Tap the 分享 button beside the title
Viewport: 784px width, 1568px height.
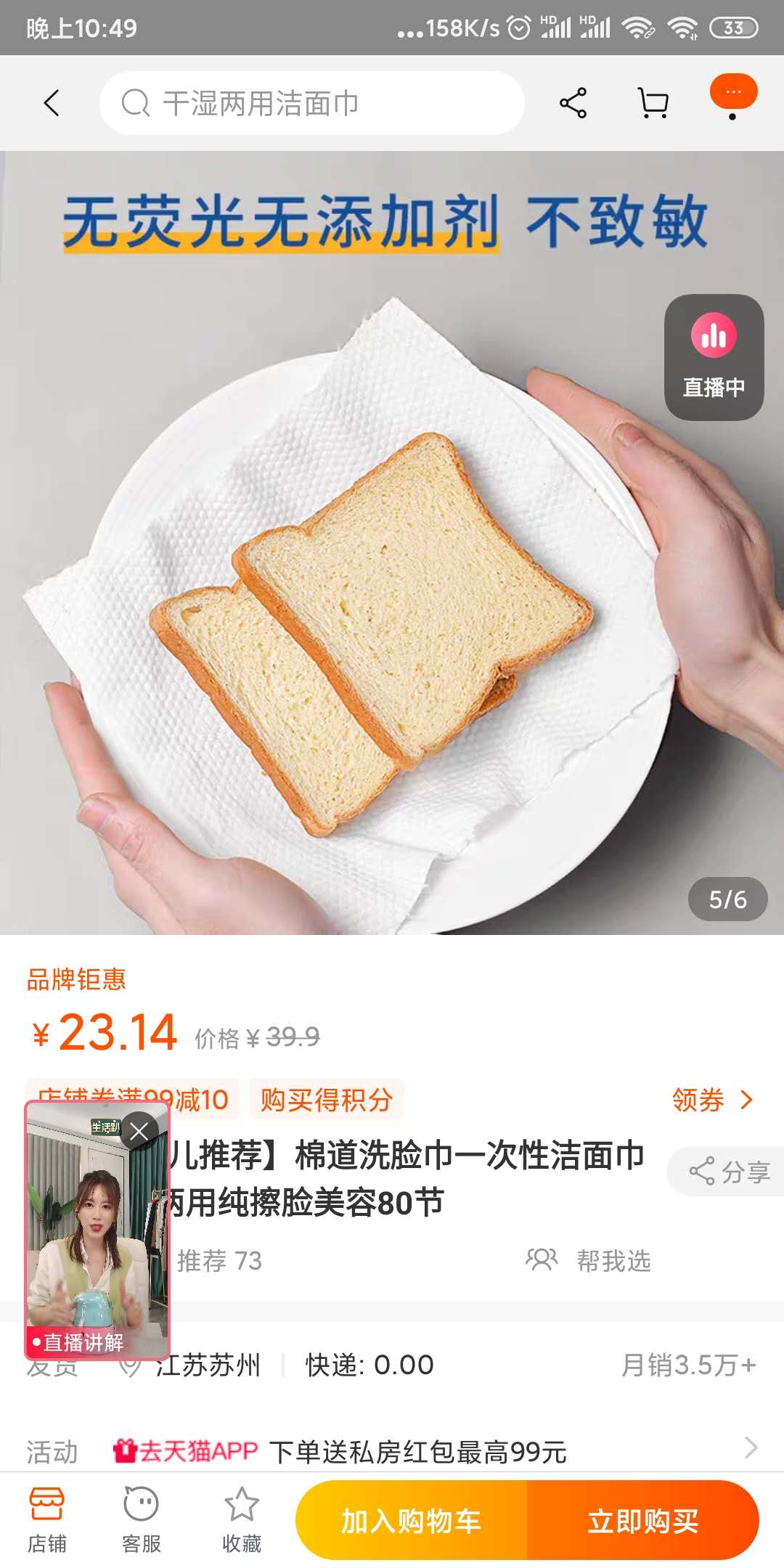click(x=728, y=1171)
